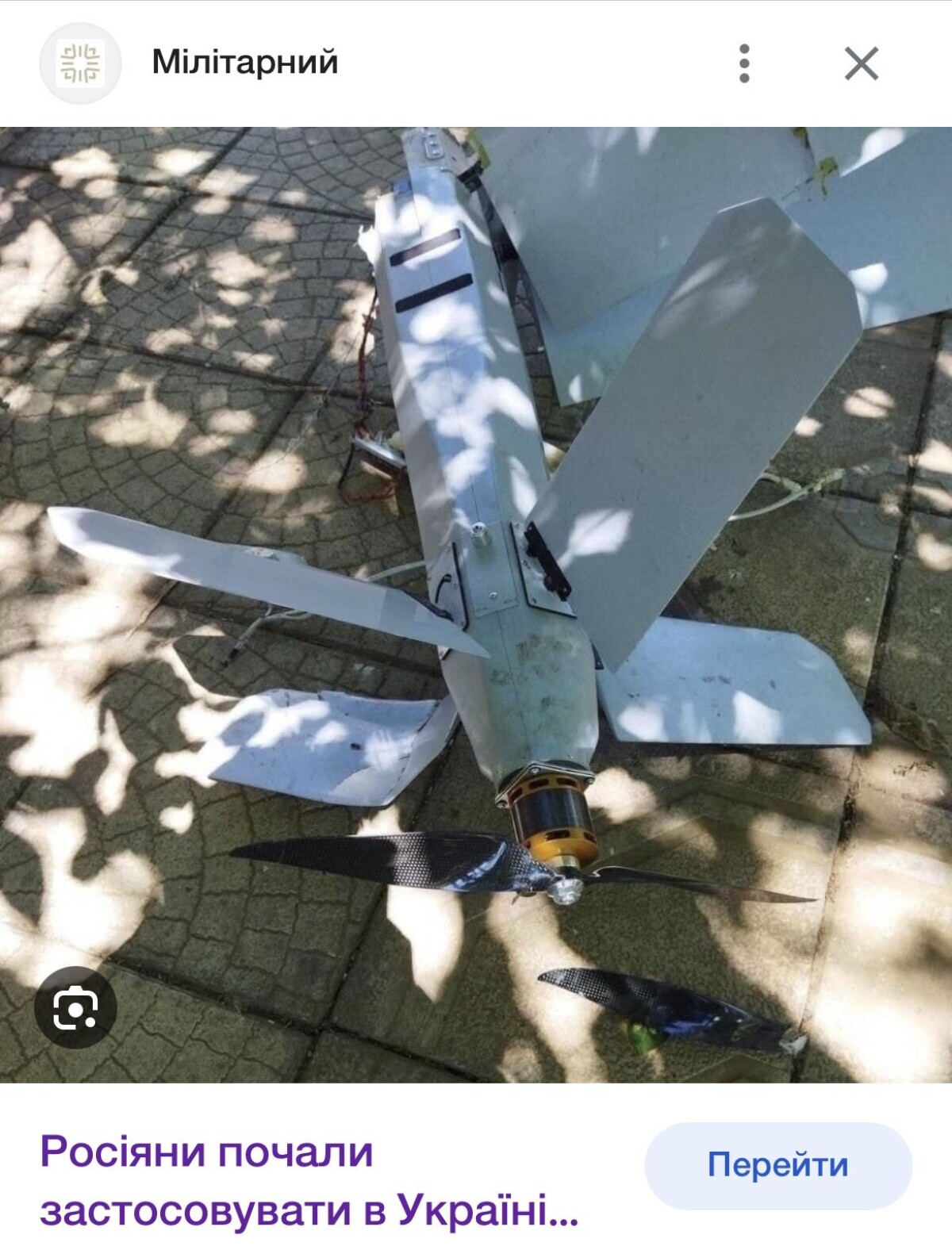This screenshot has width=952, height=1250.
Task: Tap the Перейти button
Action: pos(777,1165)
